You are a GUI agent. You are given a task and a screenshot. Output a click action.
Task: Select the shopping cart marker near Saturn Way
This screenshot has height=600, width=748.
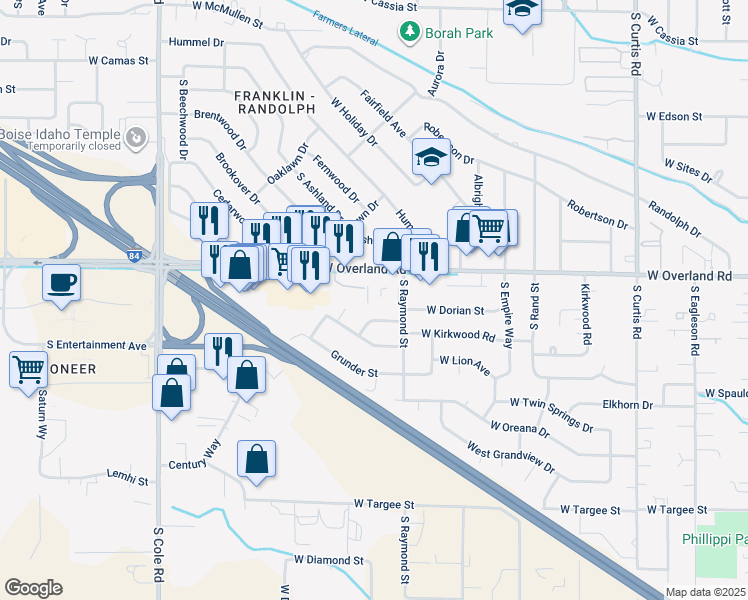click(27, 369)
